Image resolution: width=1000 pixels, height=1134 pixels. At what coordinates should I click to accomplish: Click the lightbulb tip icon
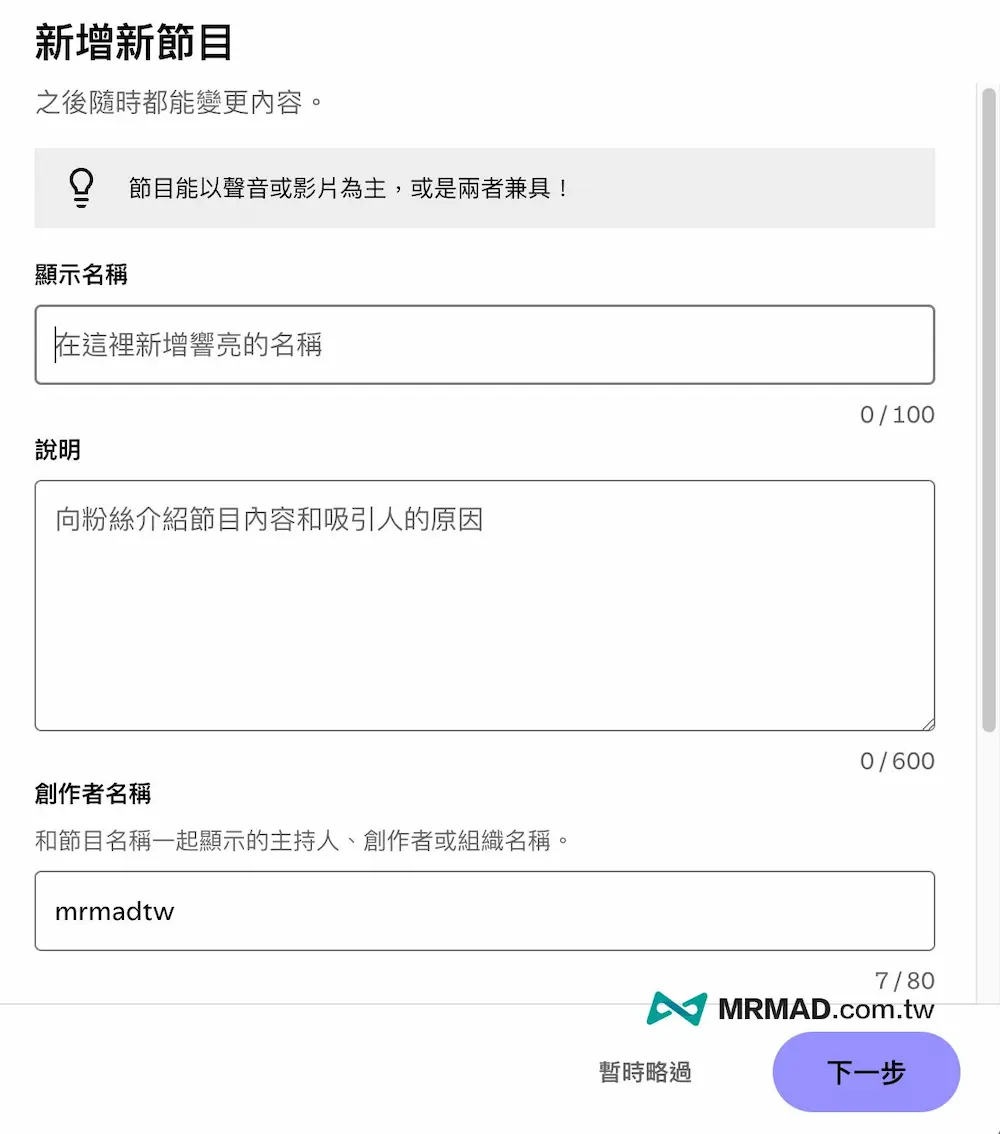81,187
